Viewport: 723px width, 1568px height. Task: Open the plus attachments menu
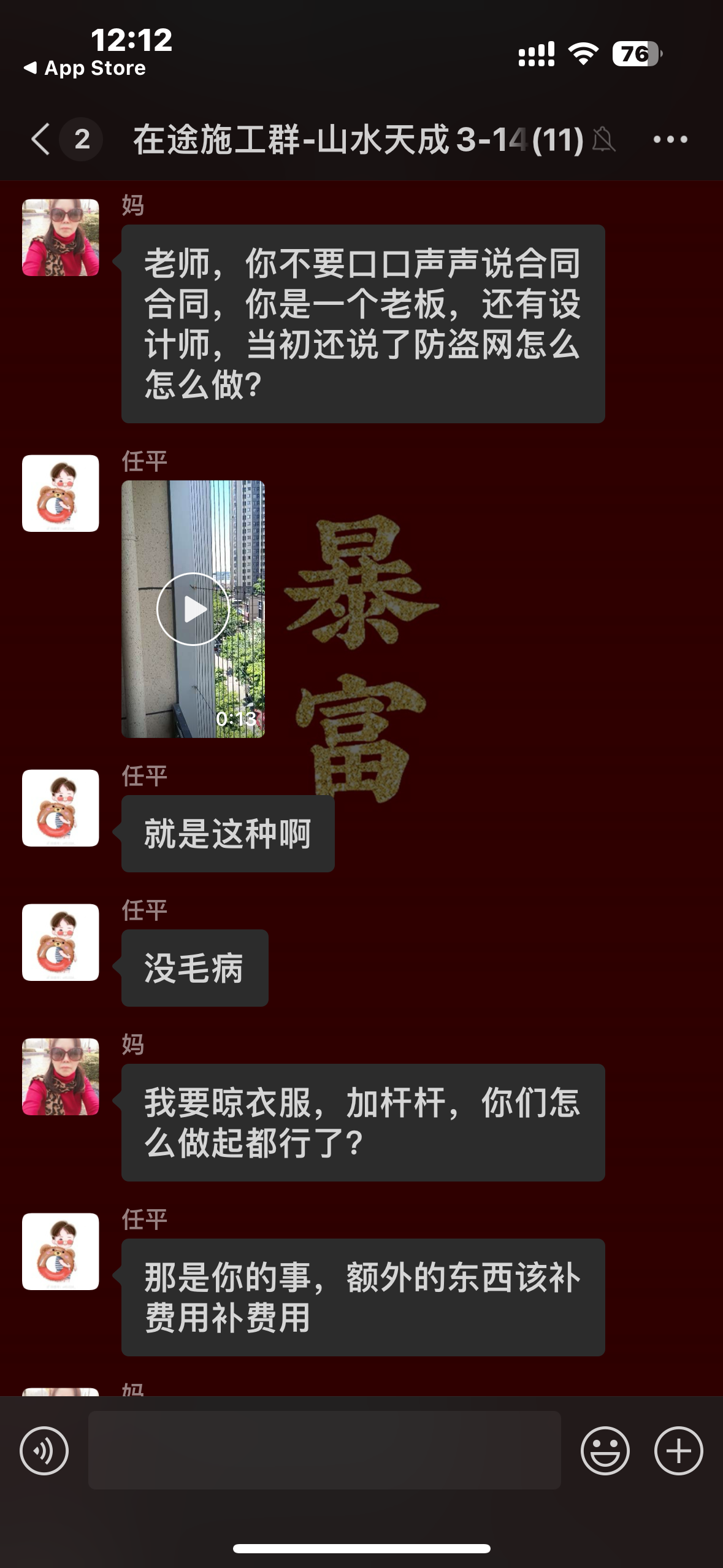click(x=678, y=1451)
